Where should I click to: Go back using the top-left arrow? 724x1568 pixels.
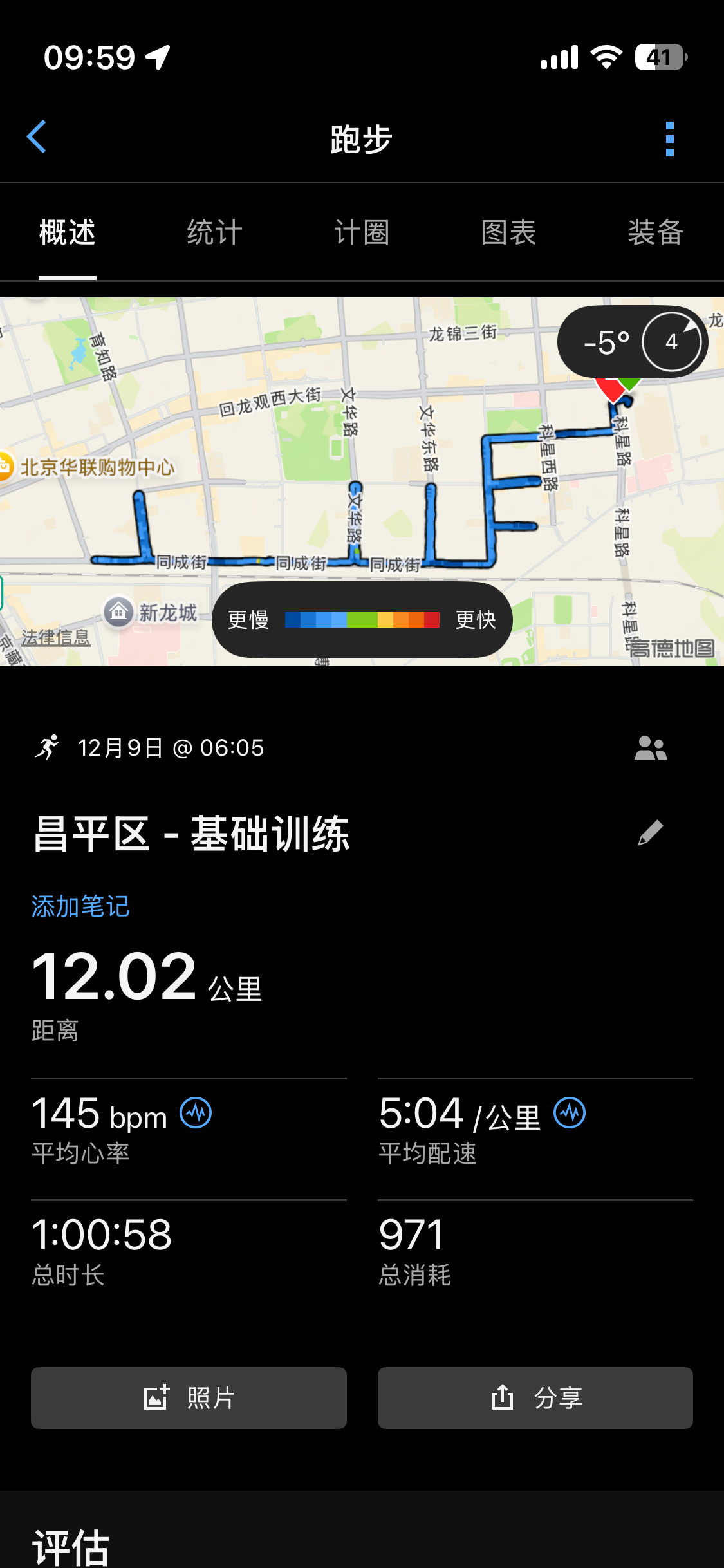click(37, 137)
